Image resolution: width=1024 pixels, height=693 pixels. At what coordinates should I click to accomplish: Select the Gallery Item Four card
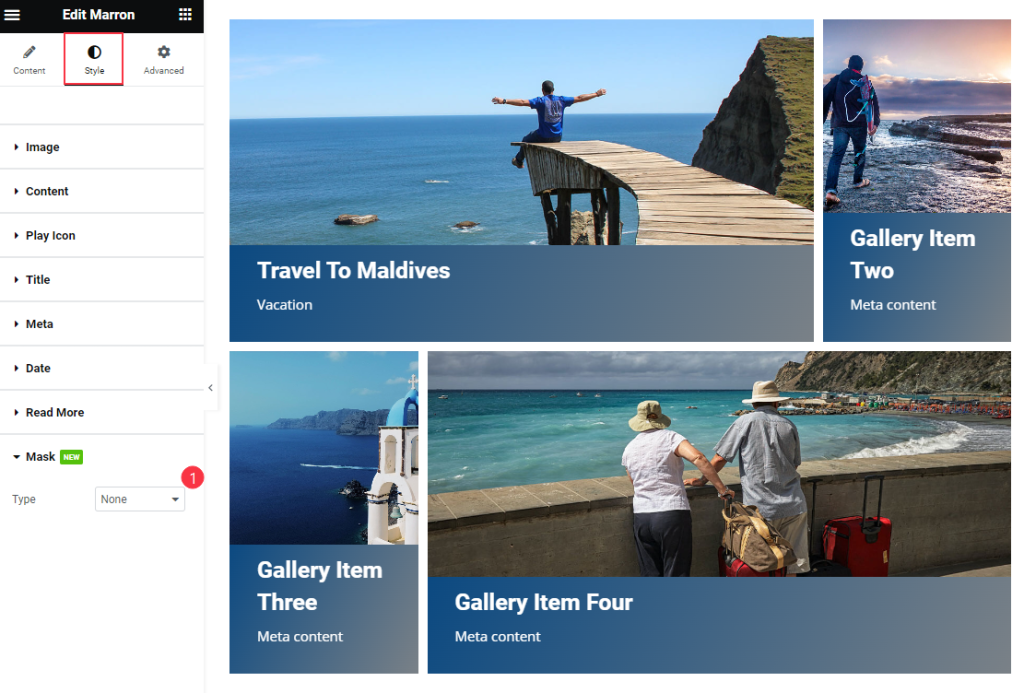pos(718,511)
